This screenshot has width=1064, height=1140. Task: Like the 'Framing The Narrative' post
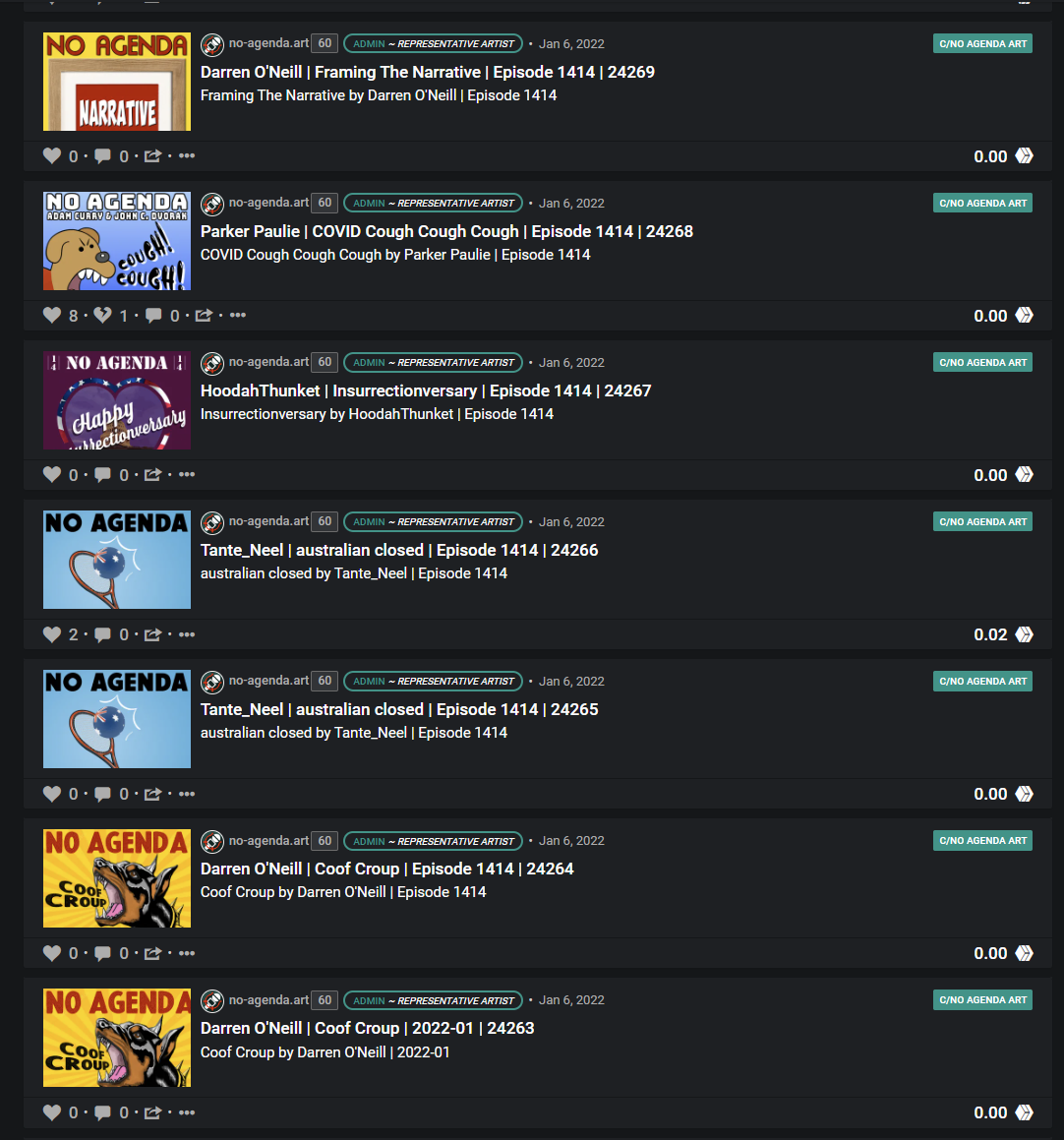point(52,156)
